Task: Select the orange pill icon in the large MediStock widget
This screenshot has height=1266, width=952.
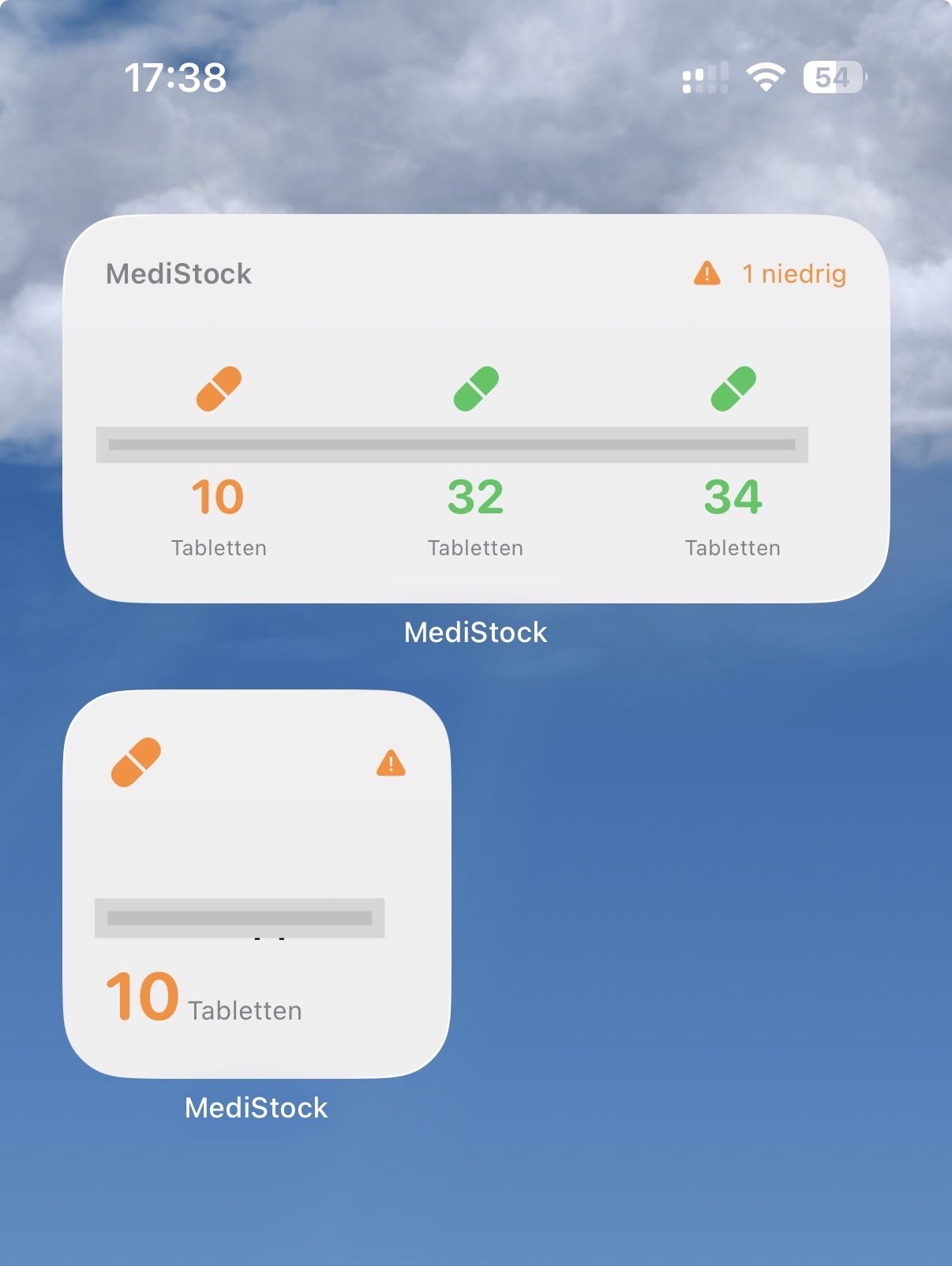Action: click(x=219, y=389)
